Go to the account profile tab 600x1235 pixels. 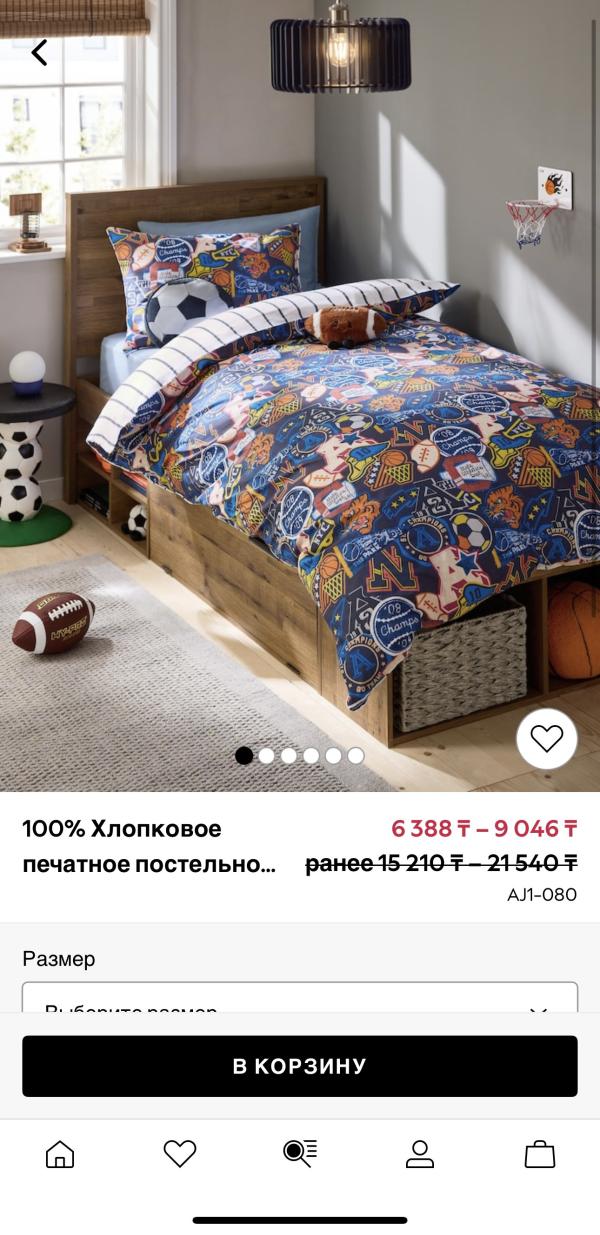click(x=420, y=1154)
